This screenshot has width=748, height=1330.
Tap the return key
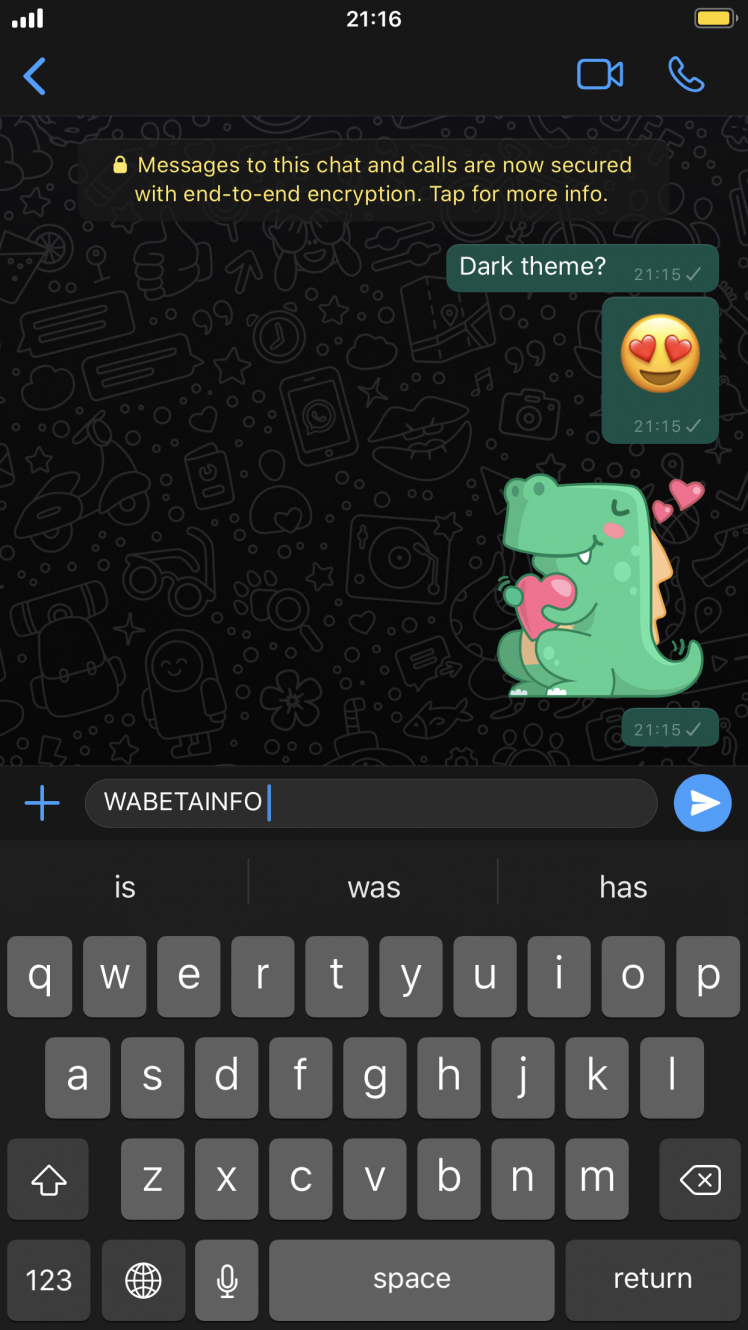pyautogui.click(x=653, y=1279)
